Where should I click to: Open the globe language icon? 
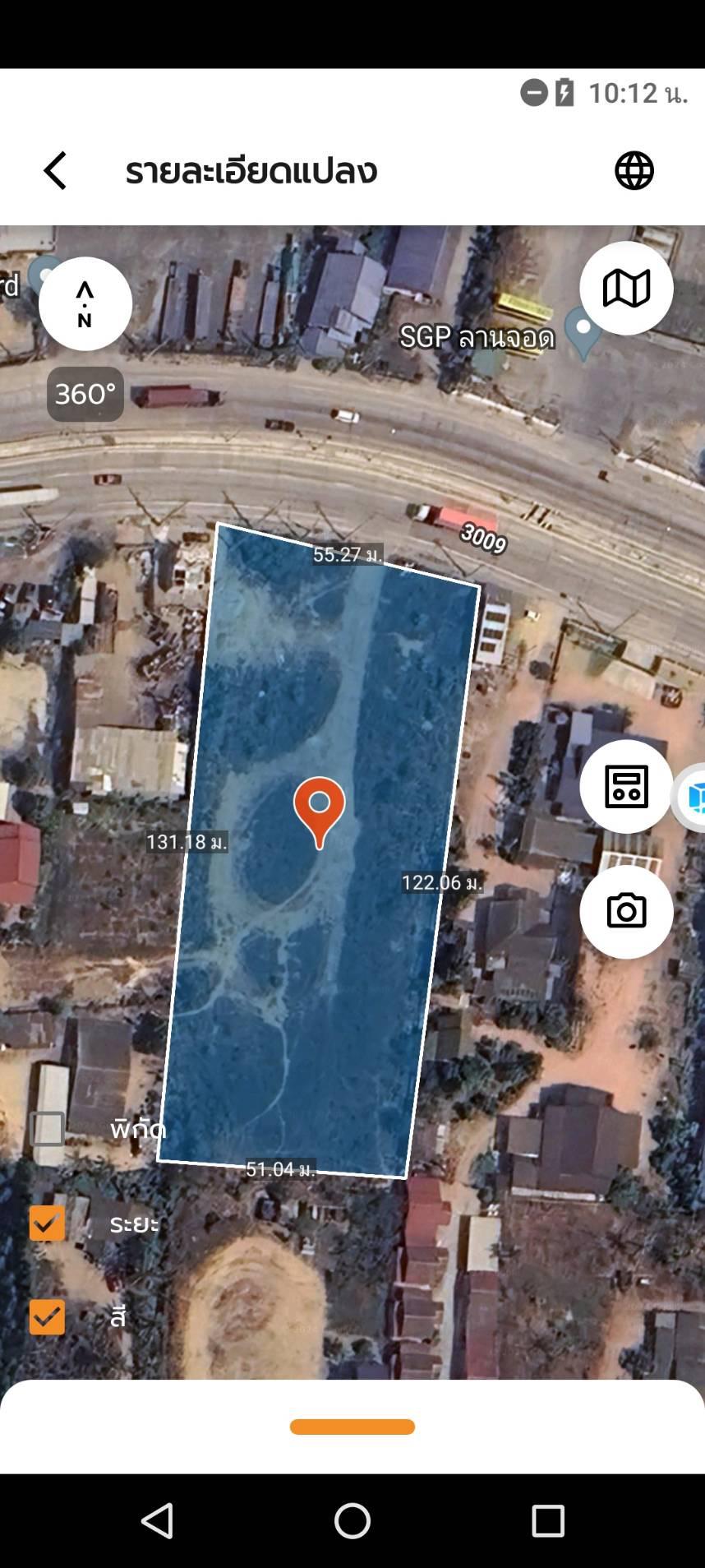point(634,171)
